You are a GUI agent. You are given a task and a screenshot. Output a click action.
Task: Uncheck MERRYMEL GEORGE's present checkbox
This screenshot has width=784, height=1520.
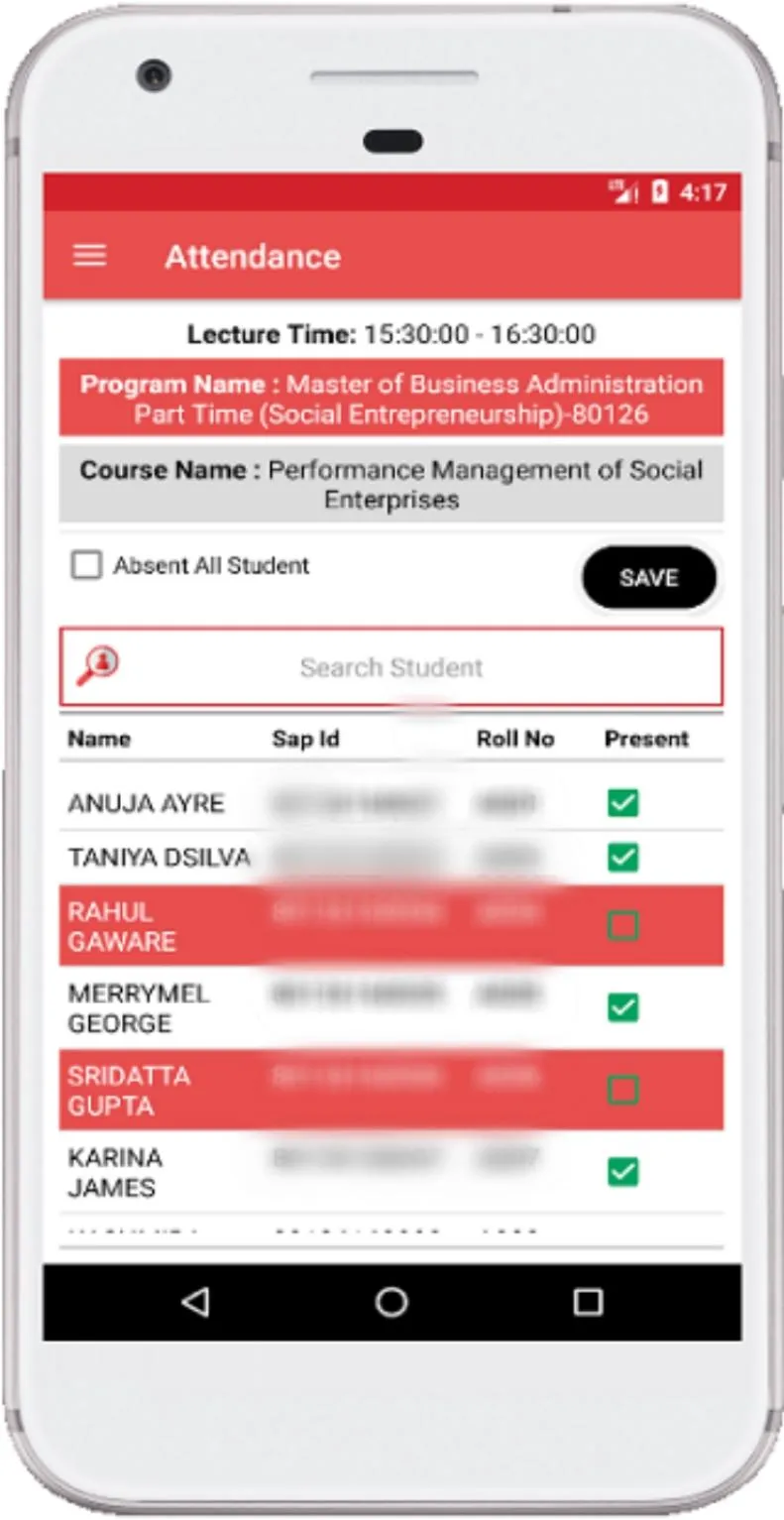click(x=622, y=1007)
